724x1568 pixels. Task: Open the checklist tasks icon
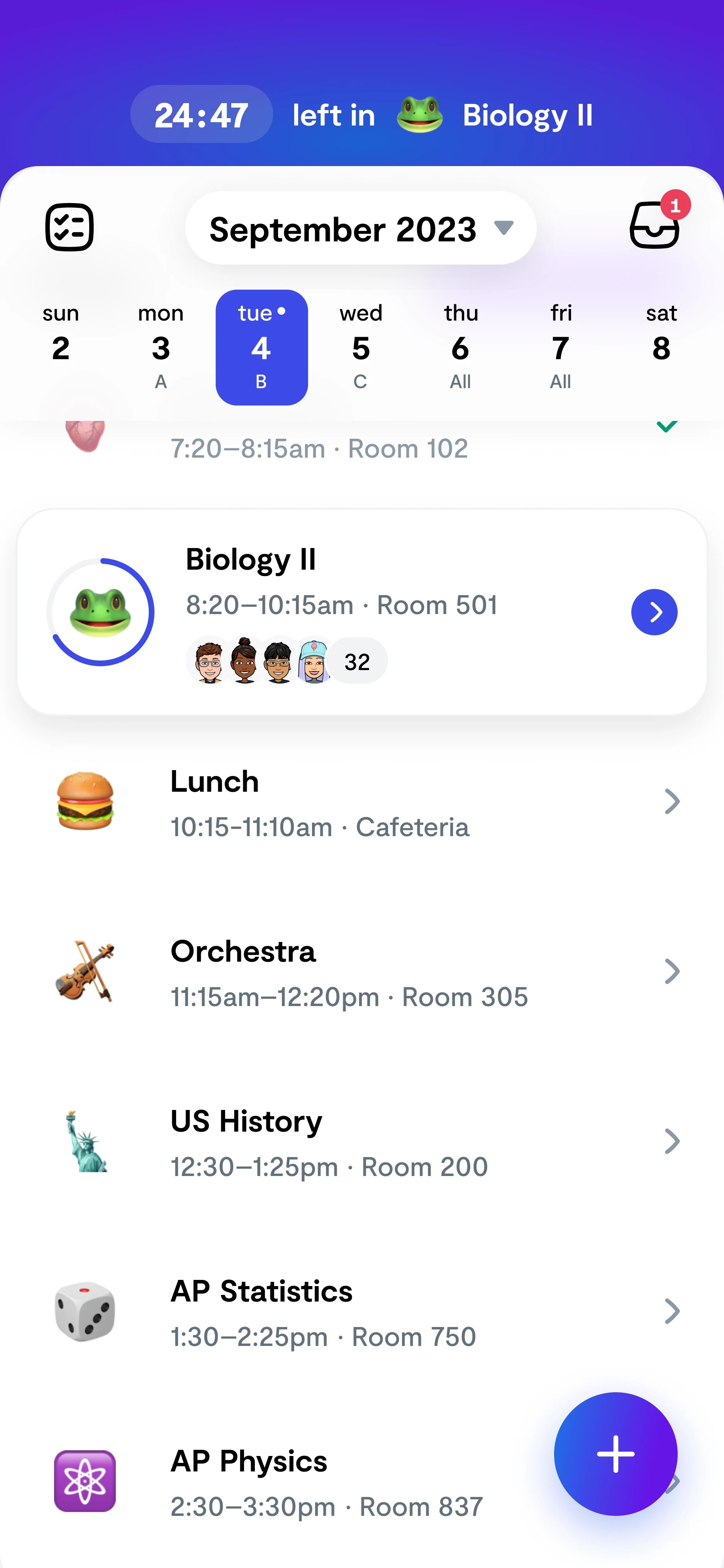coord(70,227)
